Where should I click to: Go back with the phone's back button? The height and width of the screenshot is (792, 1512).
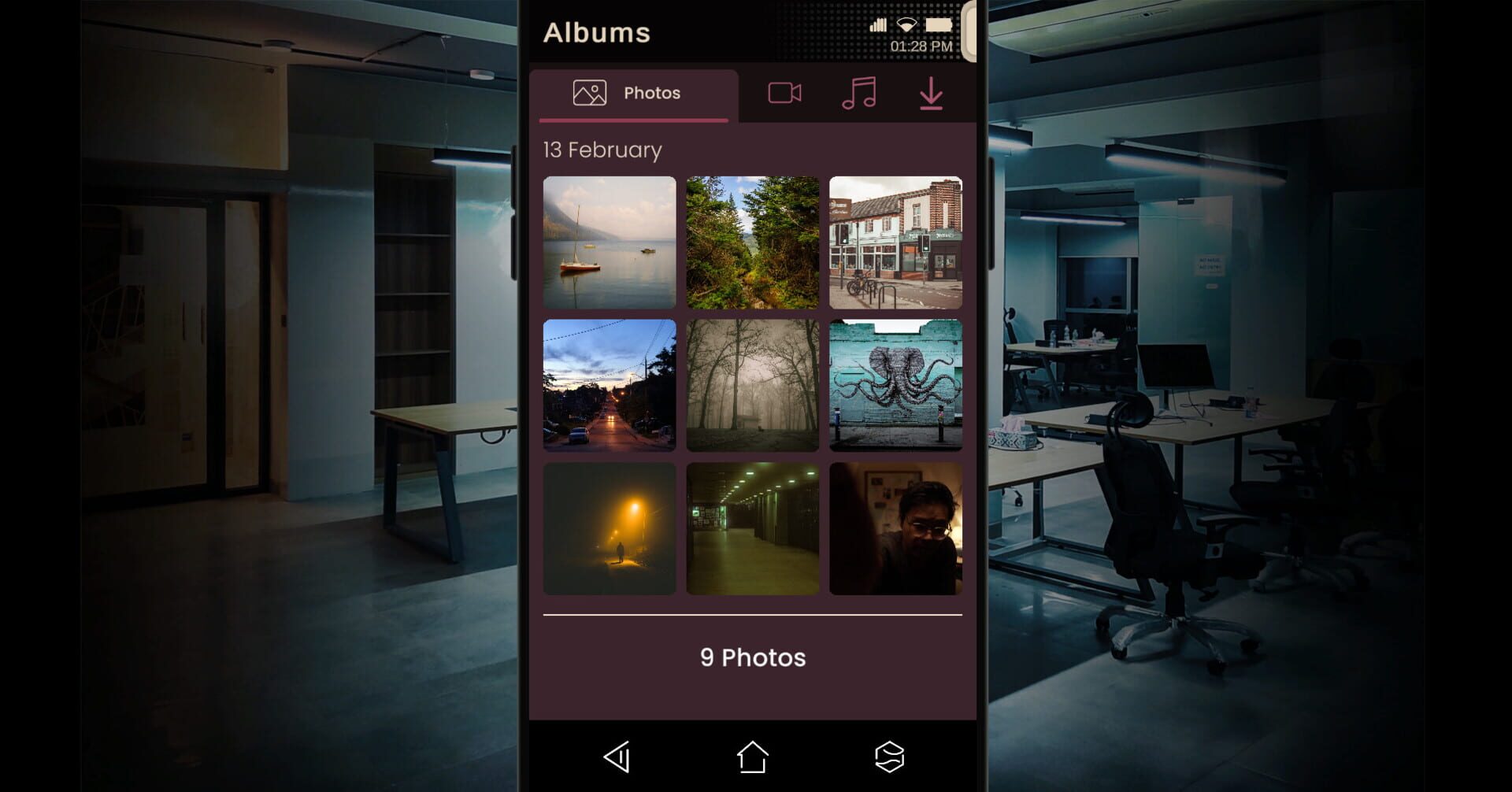(617, 757)
